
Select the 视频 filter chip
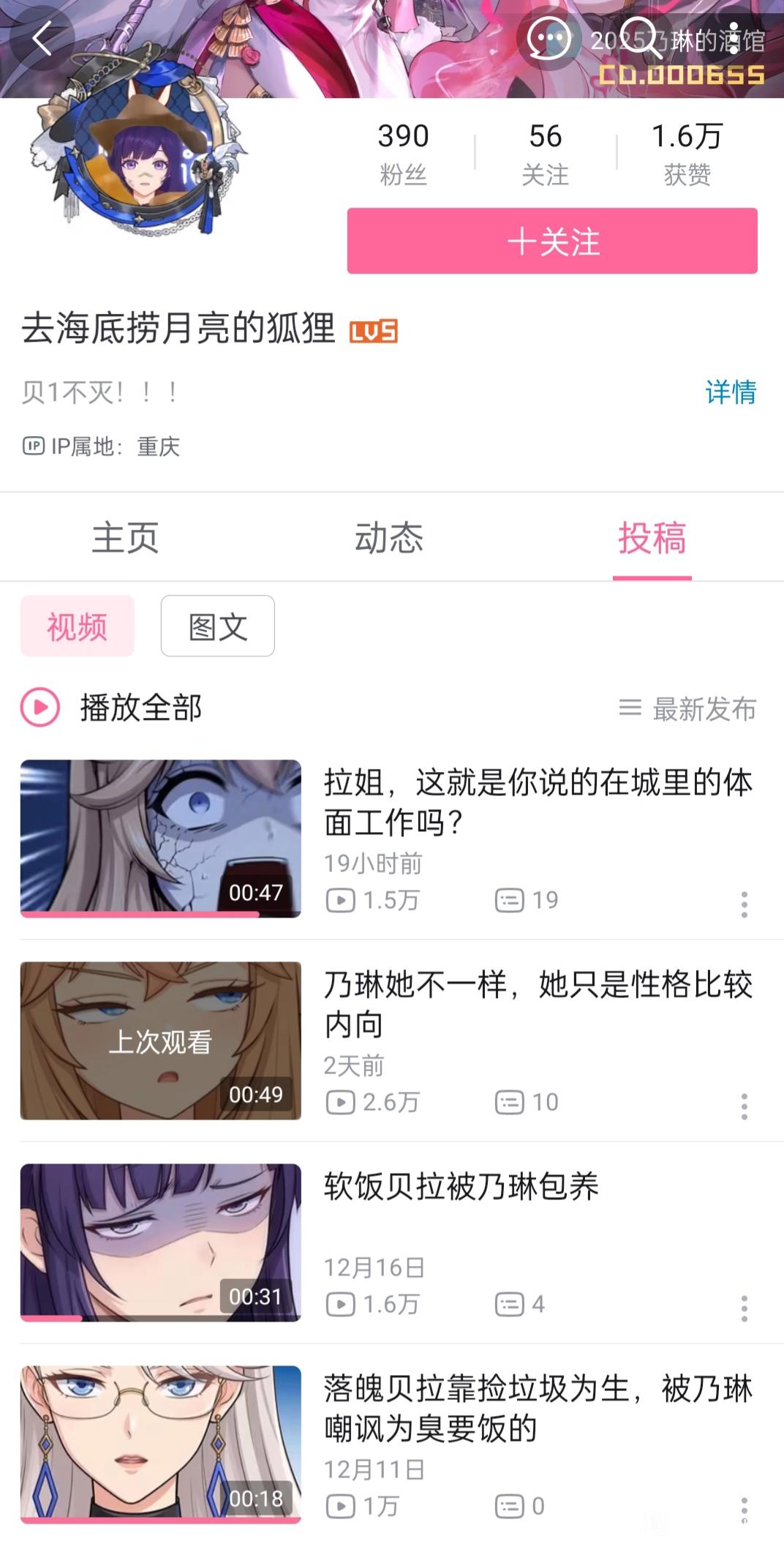[78, 626]
